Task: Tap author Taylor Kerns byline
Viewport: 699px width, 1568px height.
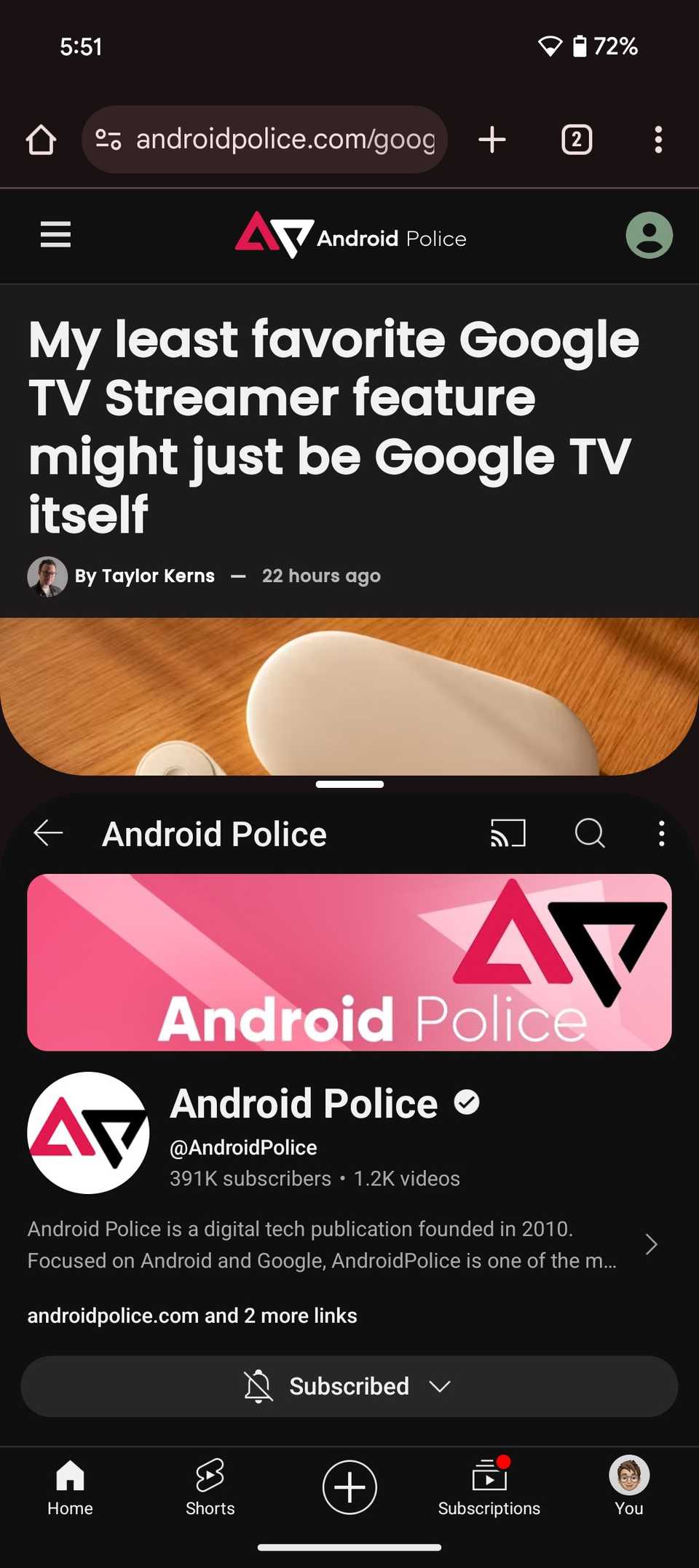Action: (145, 576)
